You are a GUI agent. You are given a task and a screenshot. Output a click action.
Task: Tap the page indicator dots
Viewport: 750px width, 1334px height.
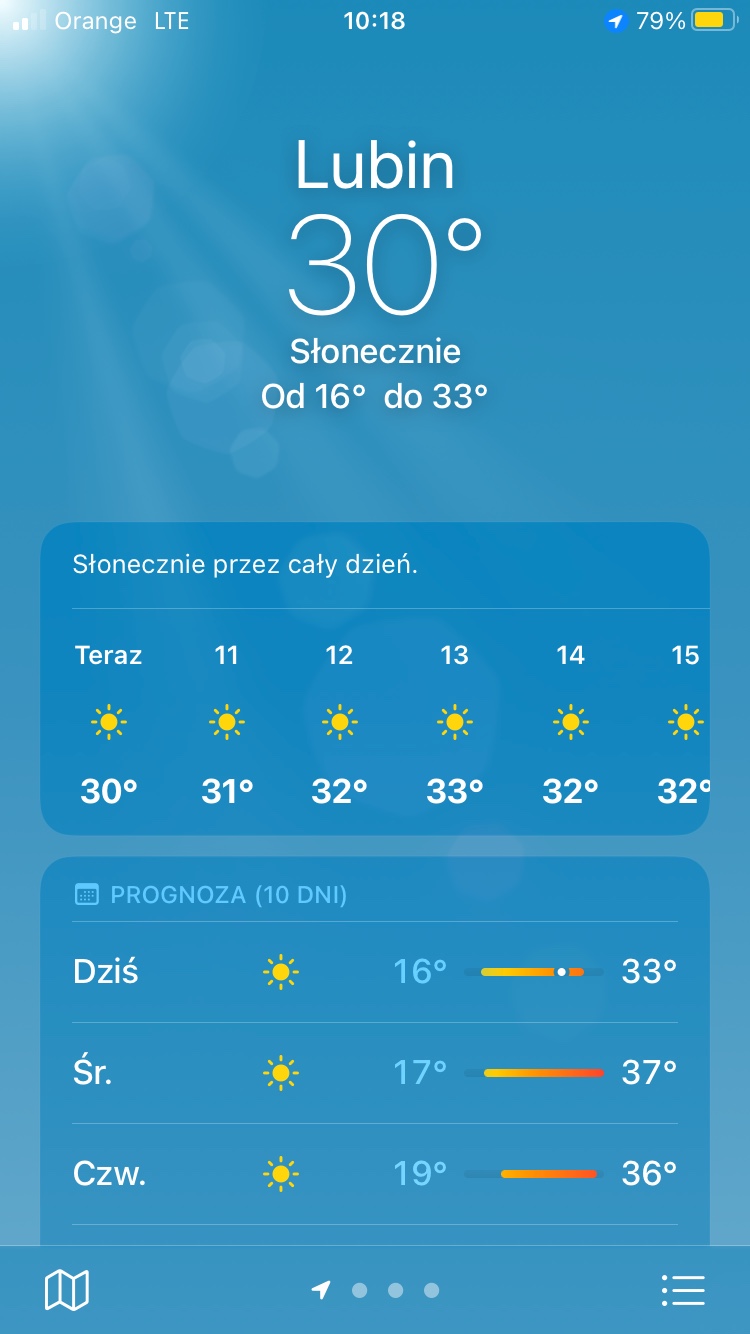click(x=376, y=1290)
